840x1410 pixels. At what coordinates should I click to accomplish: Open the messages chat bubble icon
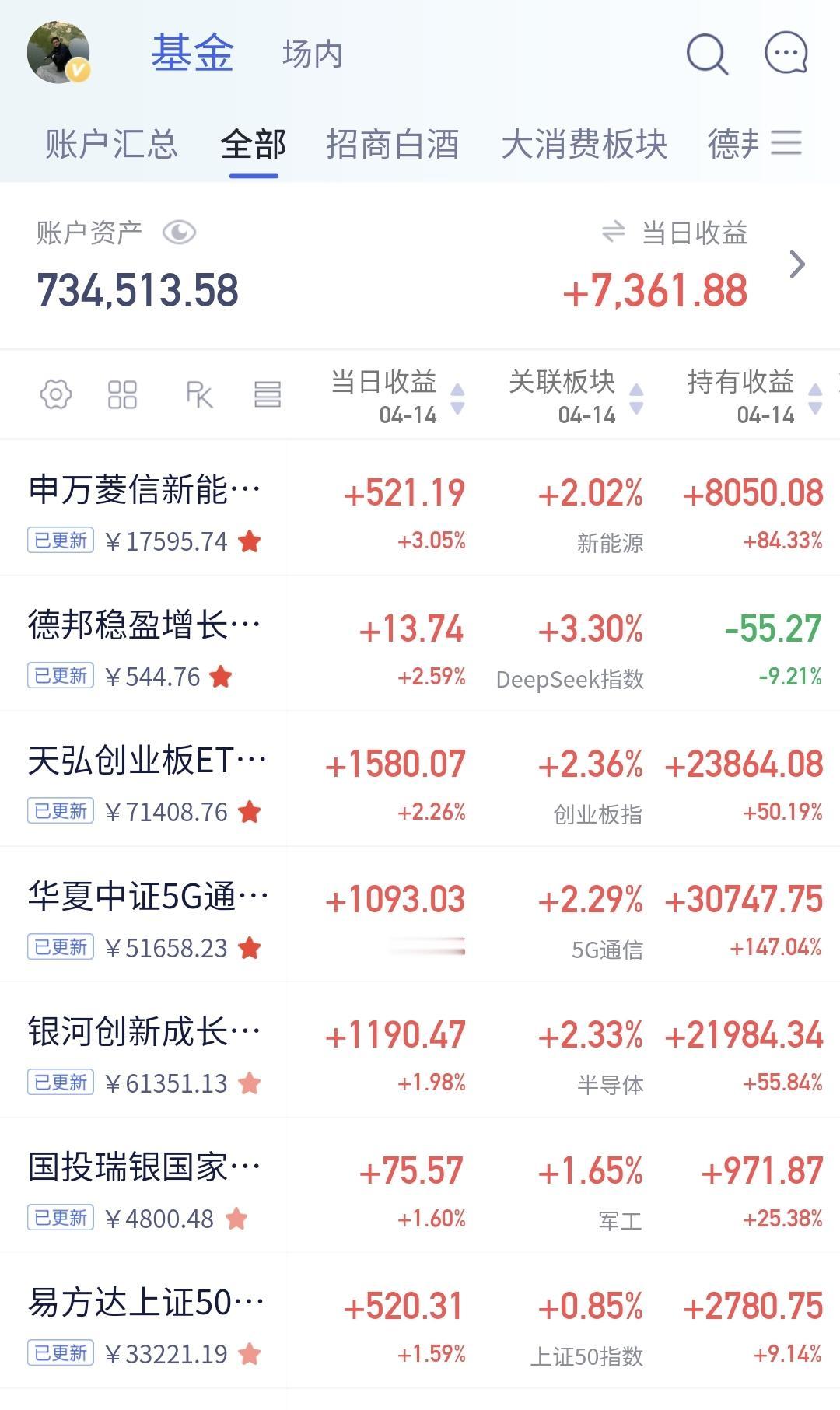click(x=786, y=53)
